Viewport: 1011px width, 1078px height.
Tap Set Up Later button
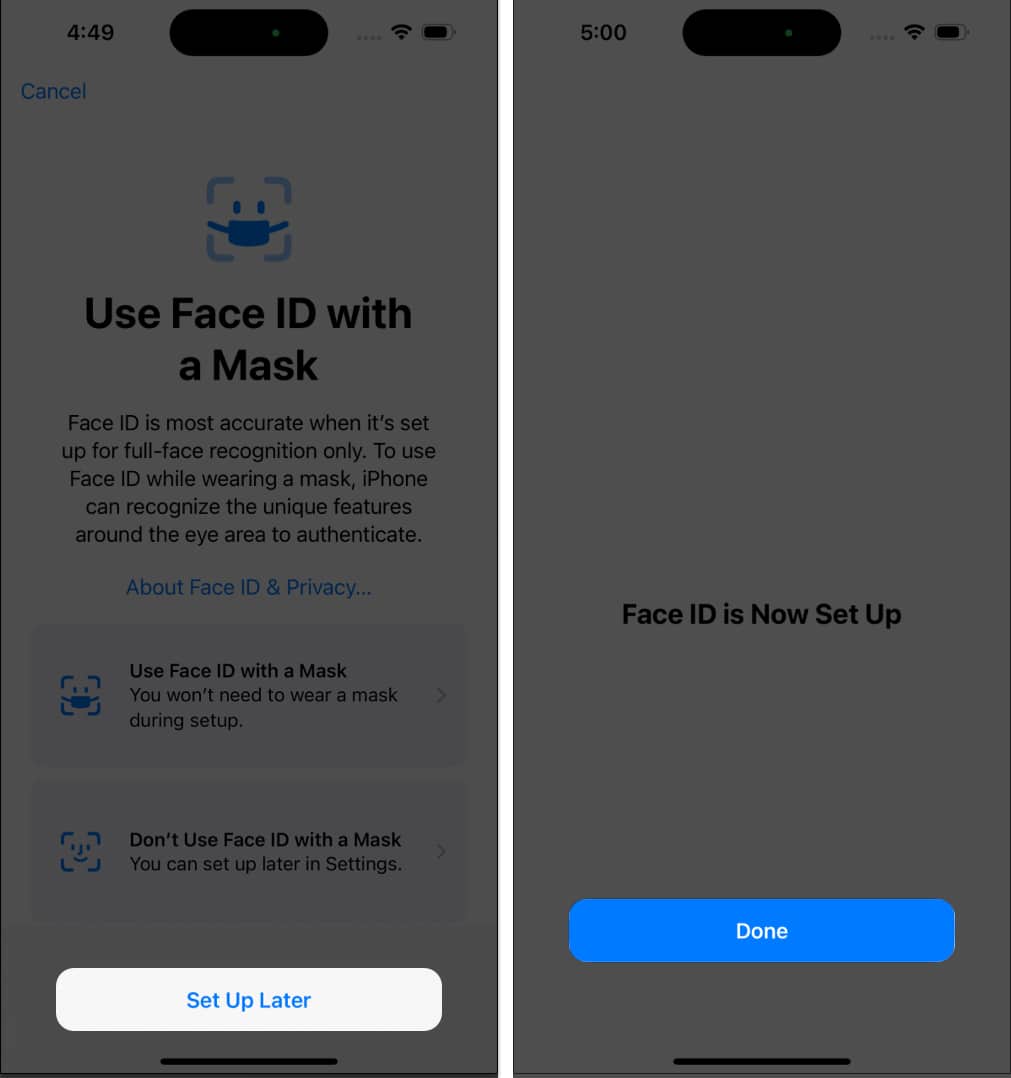[x=248, y=999]
